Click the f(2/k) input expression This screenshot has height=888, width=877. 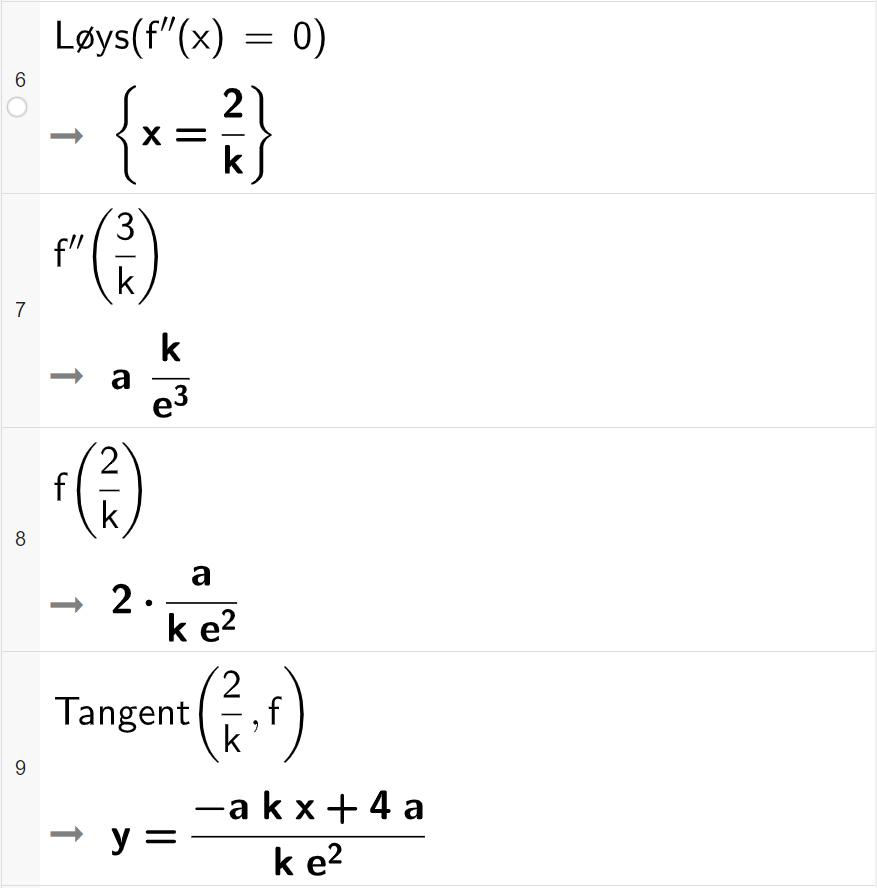[x=98, y=487]
